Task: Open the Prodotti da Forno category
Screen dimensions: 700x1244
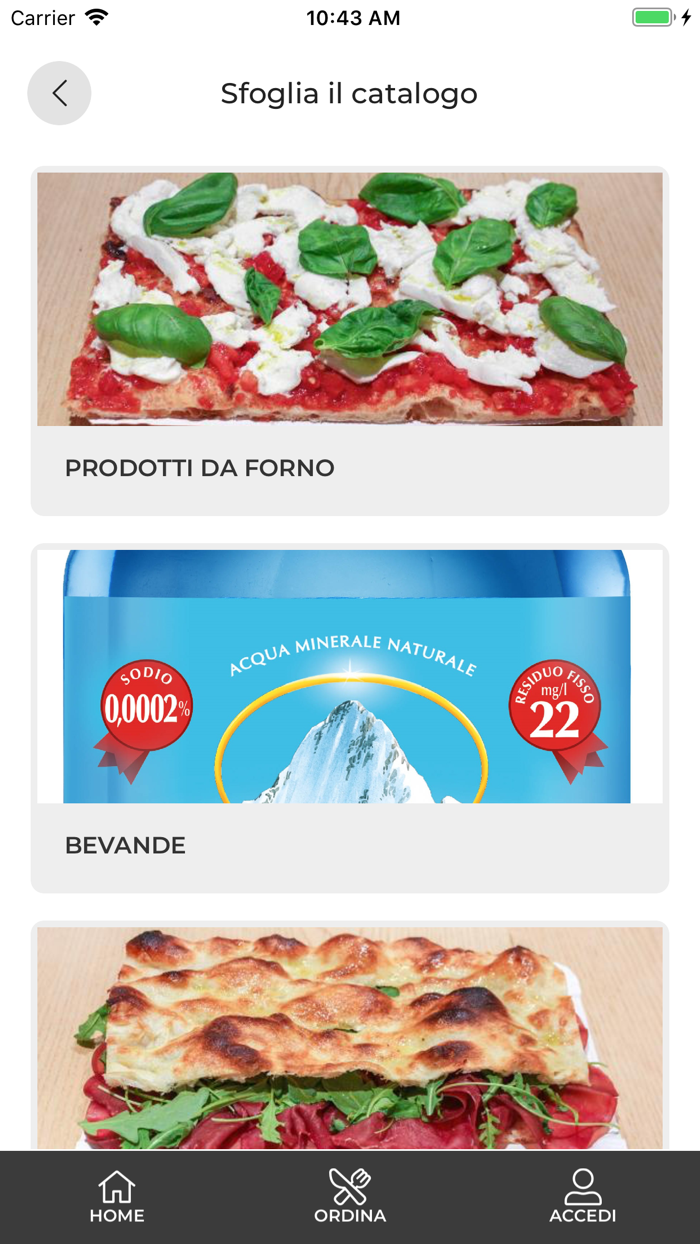Action: pyautogui.click(x=350, y=341)
